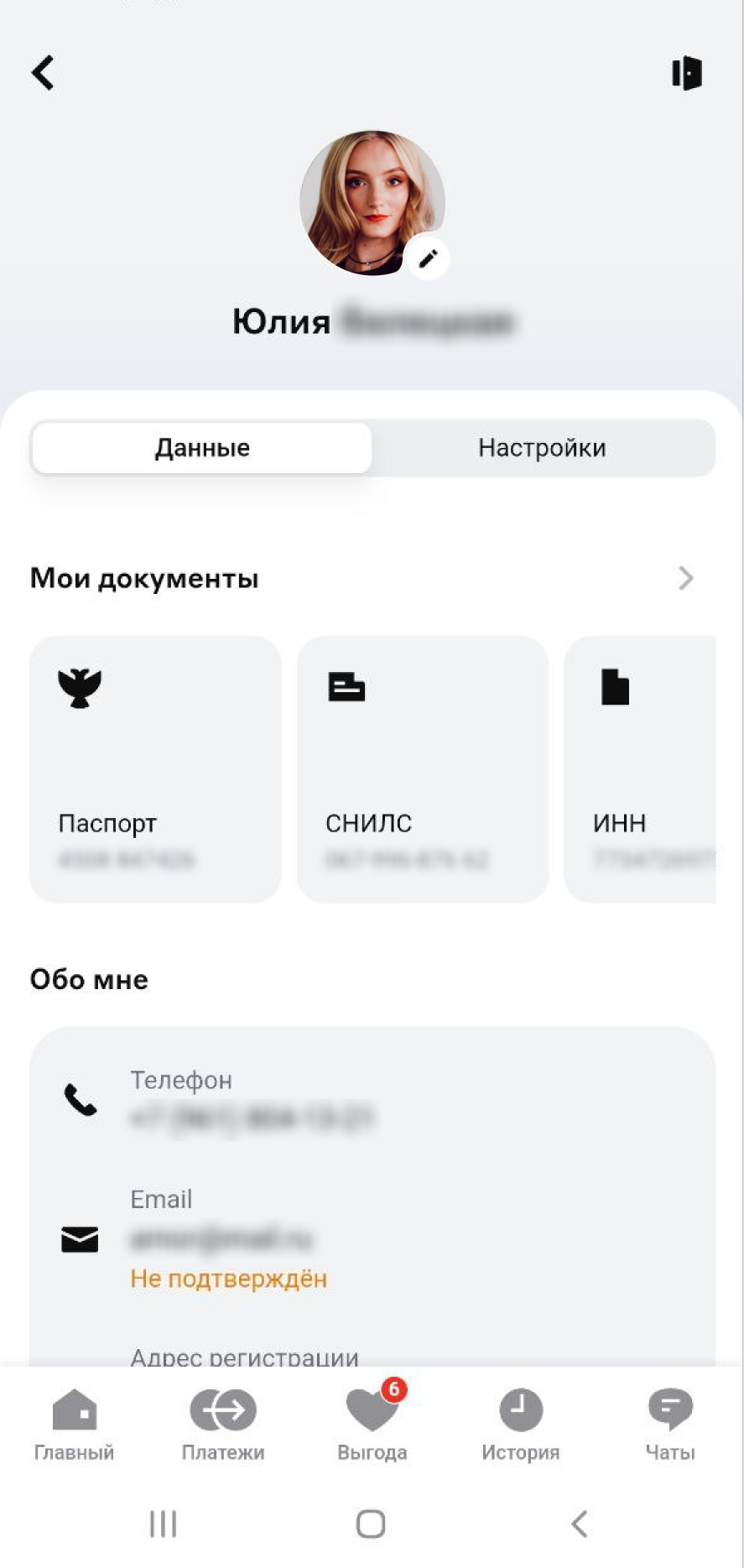Viewport: 744px width, 1568px height.
Task: Open the Паспорт document card
Action: (x=155, y=768)
